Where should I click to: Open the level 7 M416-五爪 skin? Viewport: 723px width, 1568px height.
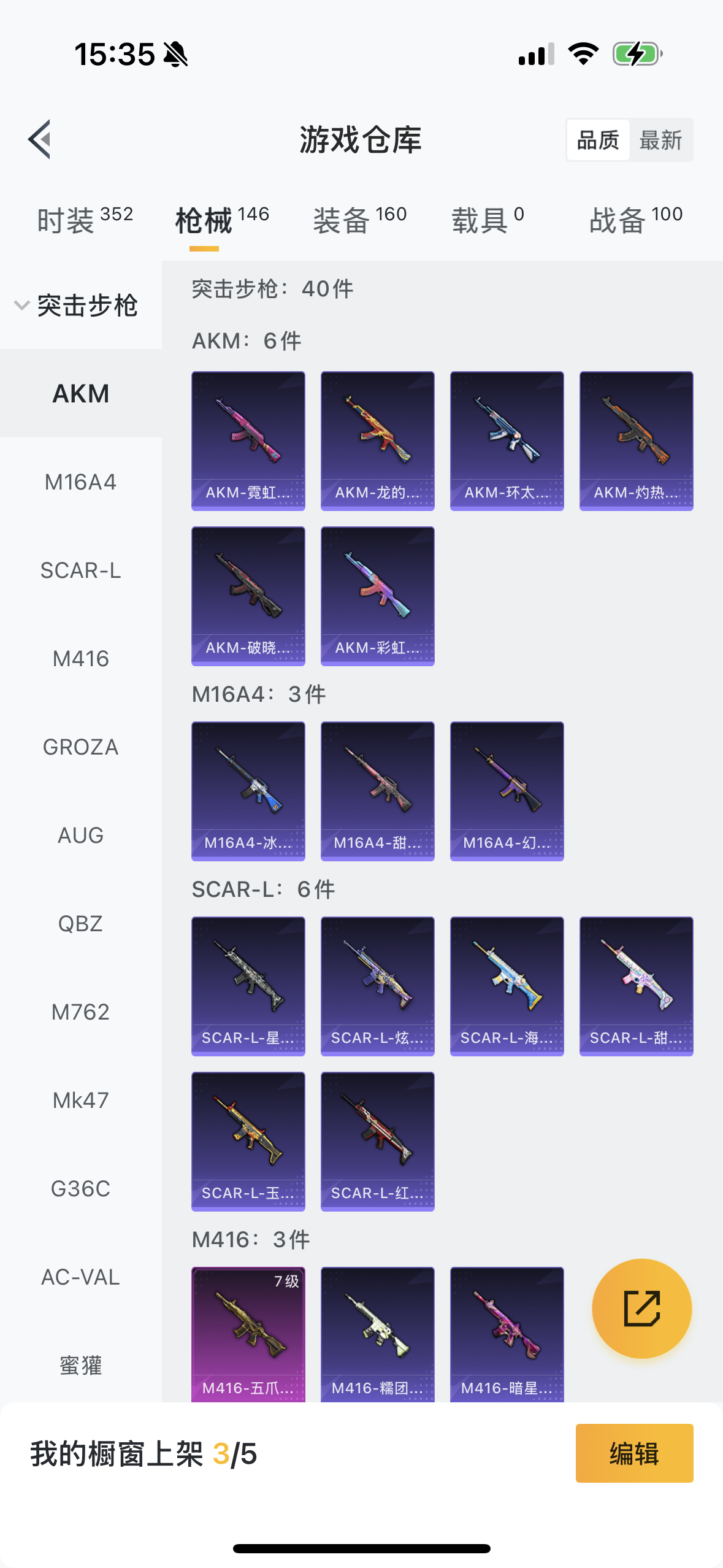248,1334
